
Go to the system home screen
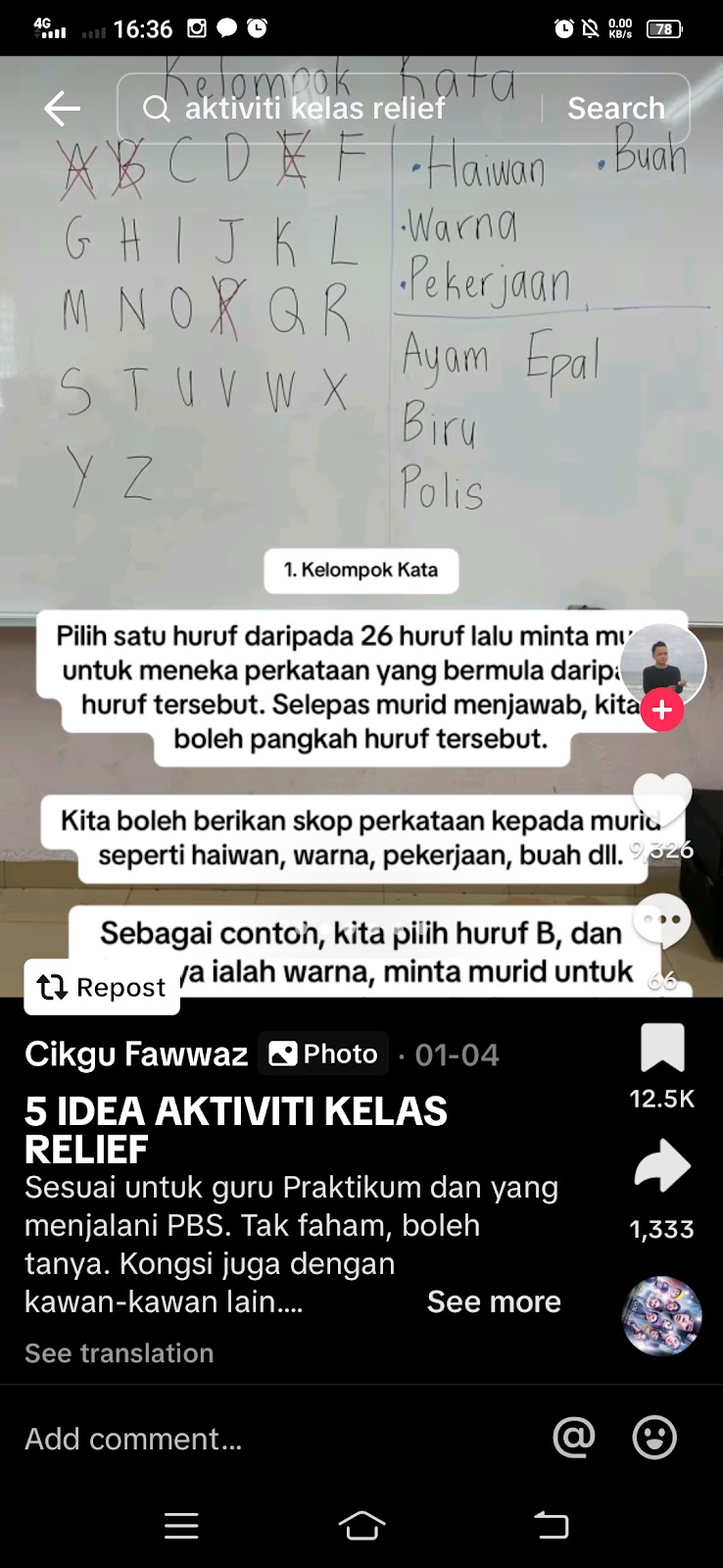tap(361, 1525)
